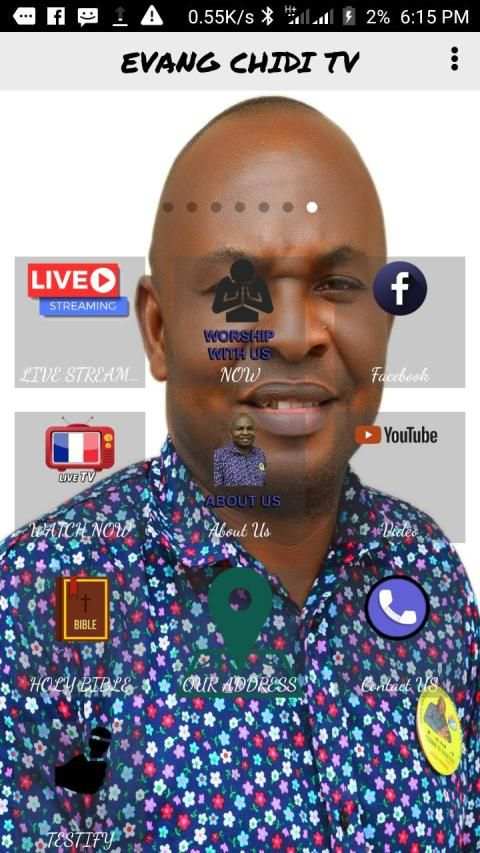
Task: View Our Address location
Action: (240, 633)
